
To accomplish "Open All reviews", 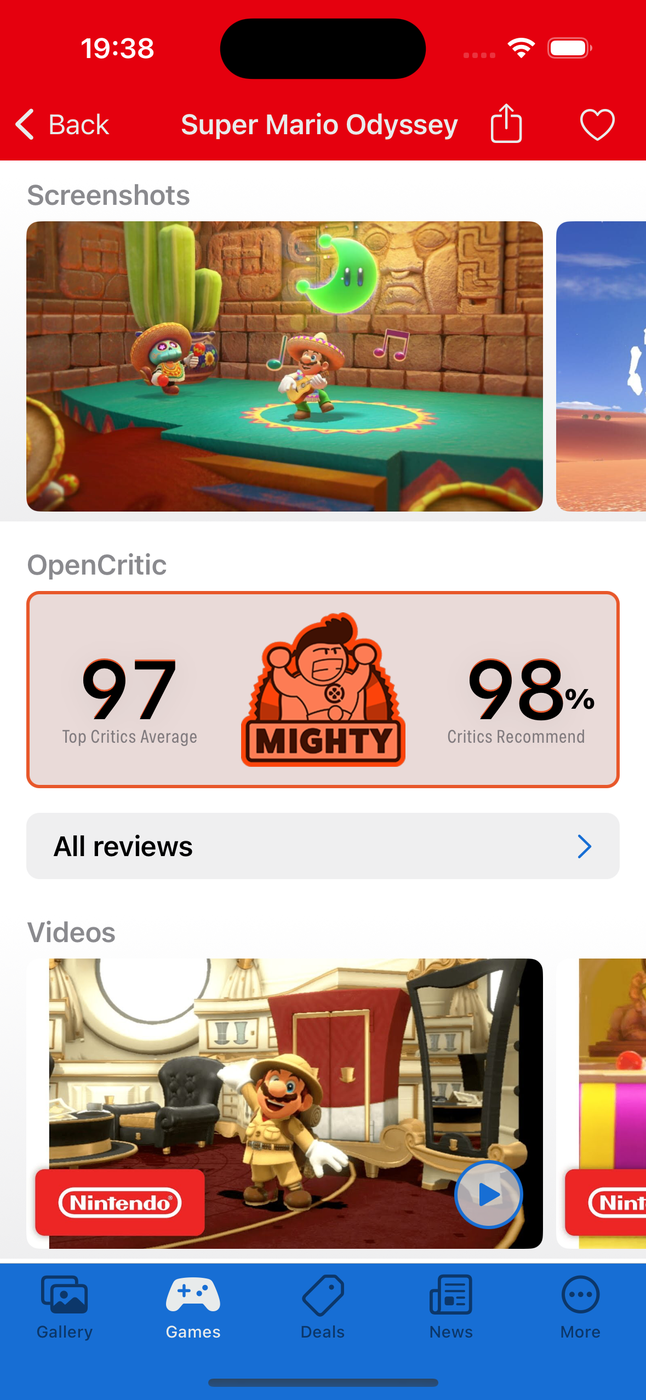I will [322, 846].
